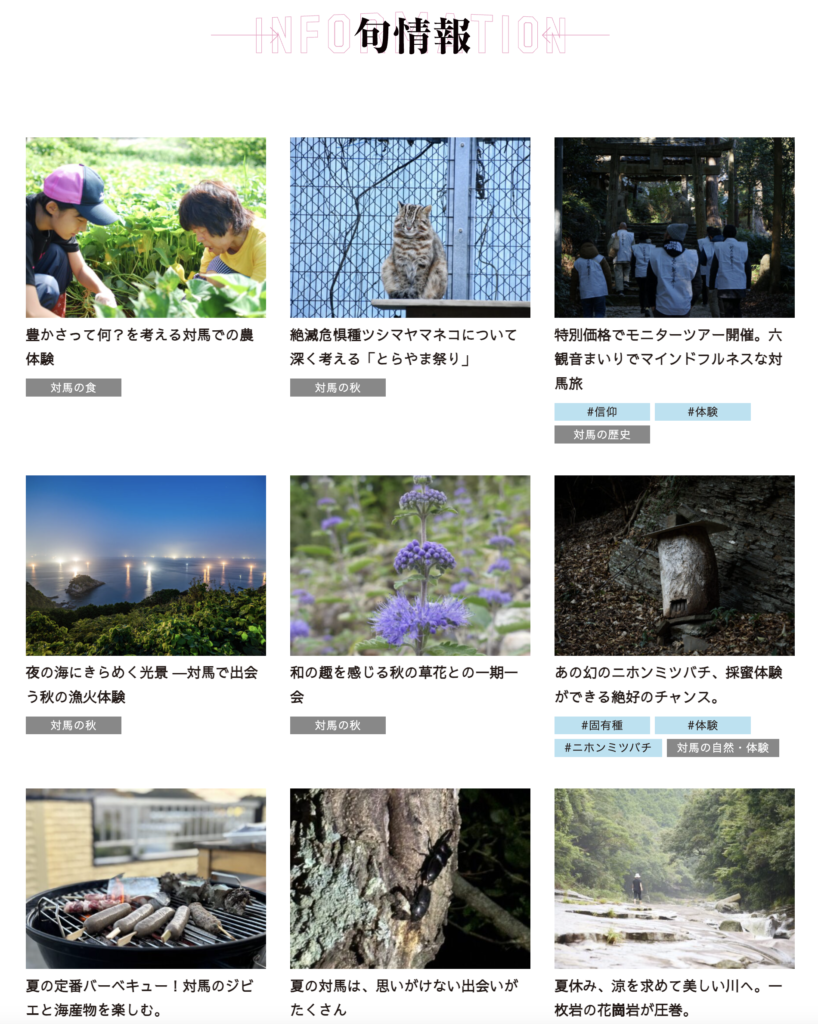Viewport: 818px width, 1024px height.
Task: Open the 対馬の自然・体験 category tag
Action: click(x=722, y=748)
